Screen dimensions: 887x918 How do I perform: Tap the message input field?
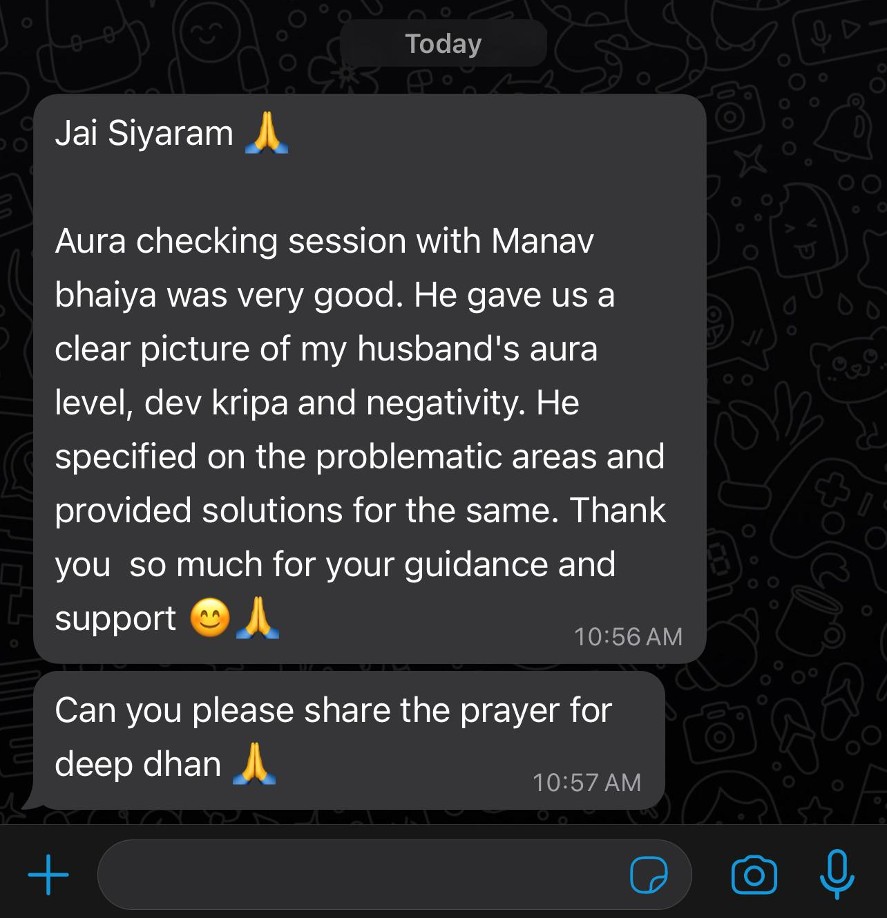coord(360,876)
